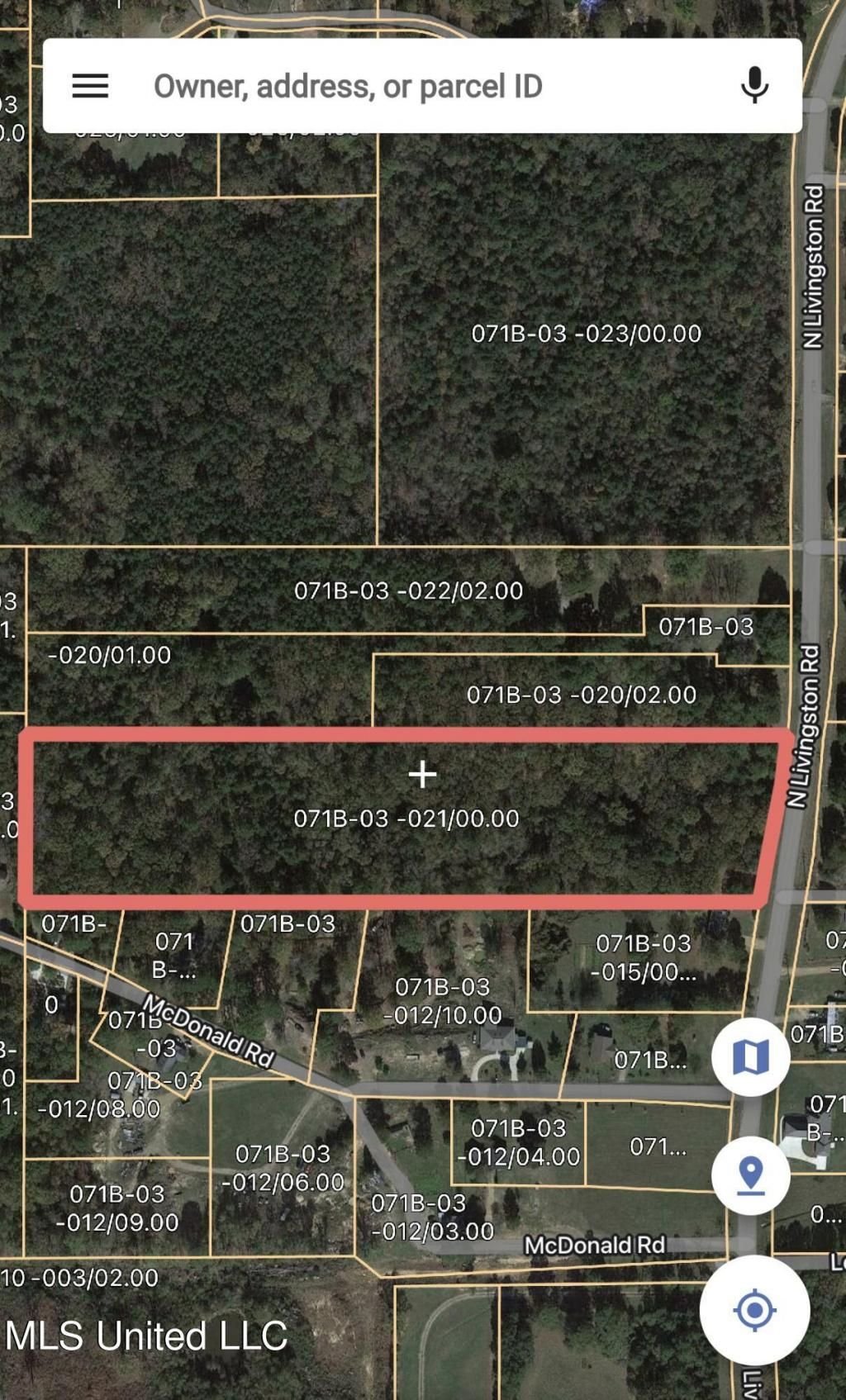Select parcel 071B-03 -012/09.00
846x1400 pixels.
[x=116, y=1208]
